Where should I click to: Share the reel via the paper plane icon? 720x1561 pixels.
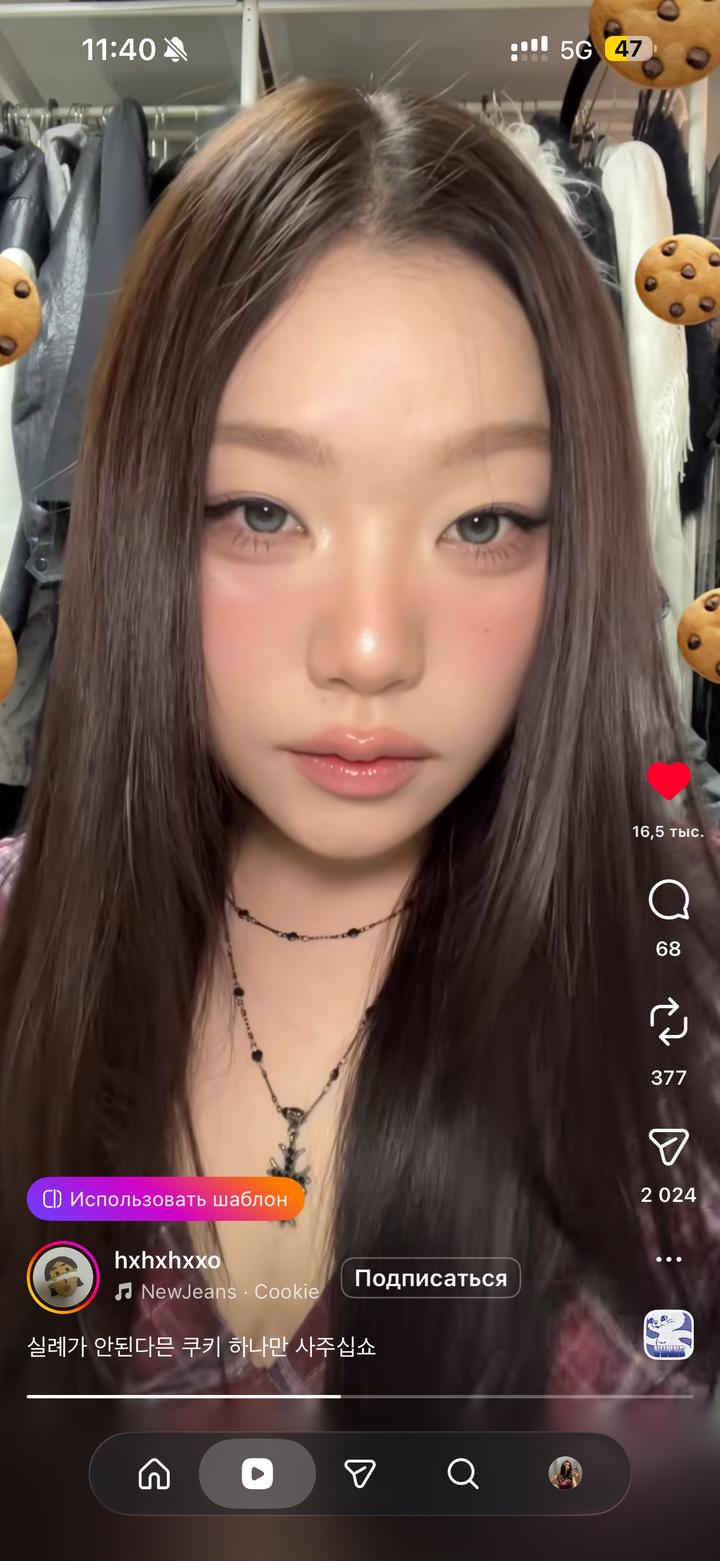click(x=668, y=1147)
